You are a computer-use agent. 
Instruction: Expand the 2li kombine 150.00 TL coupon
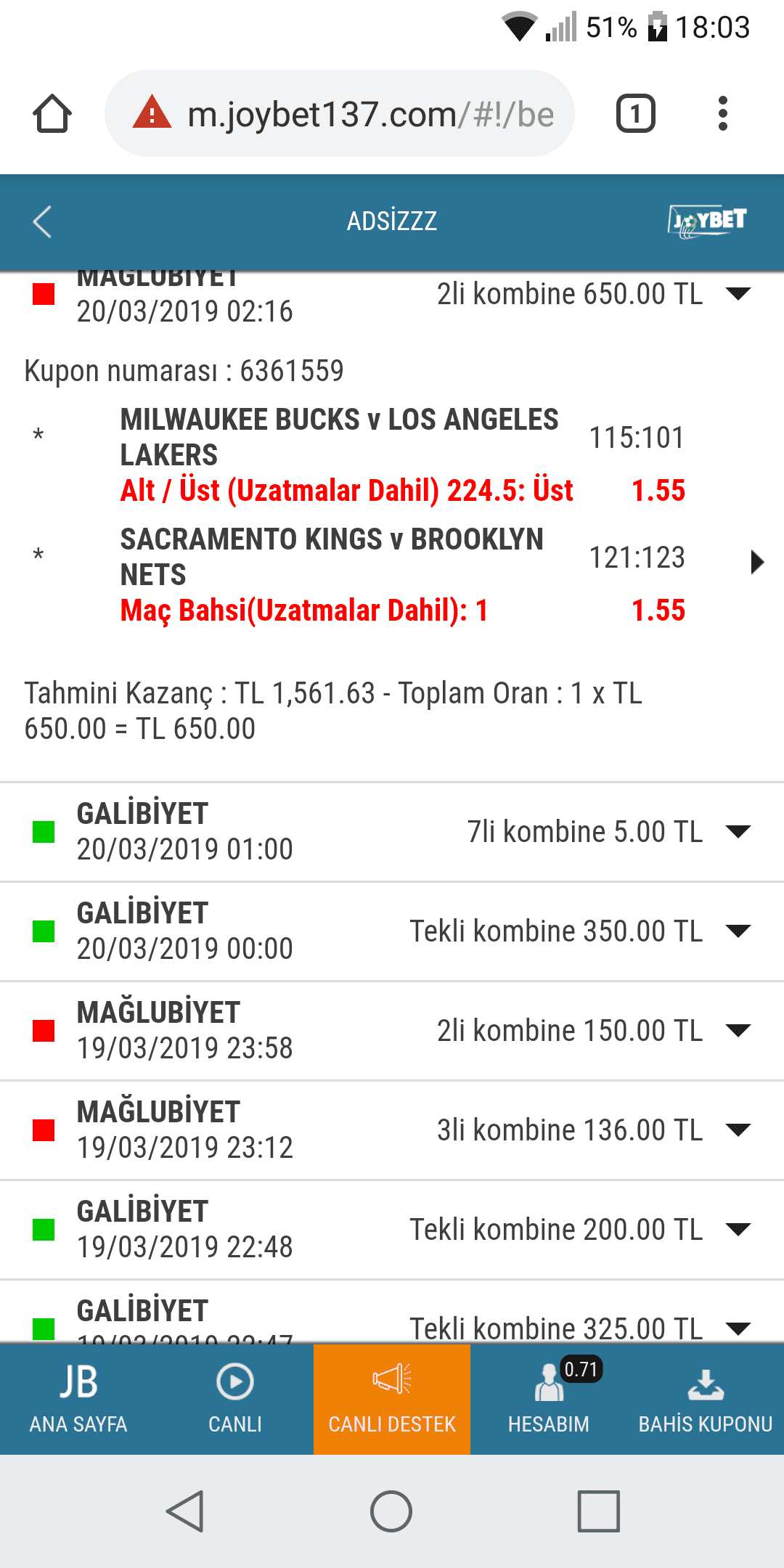coord(738,1031)
